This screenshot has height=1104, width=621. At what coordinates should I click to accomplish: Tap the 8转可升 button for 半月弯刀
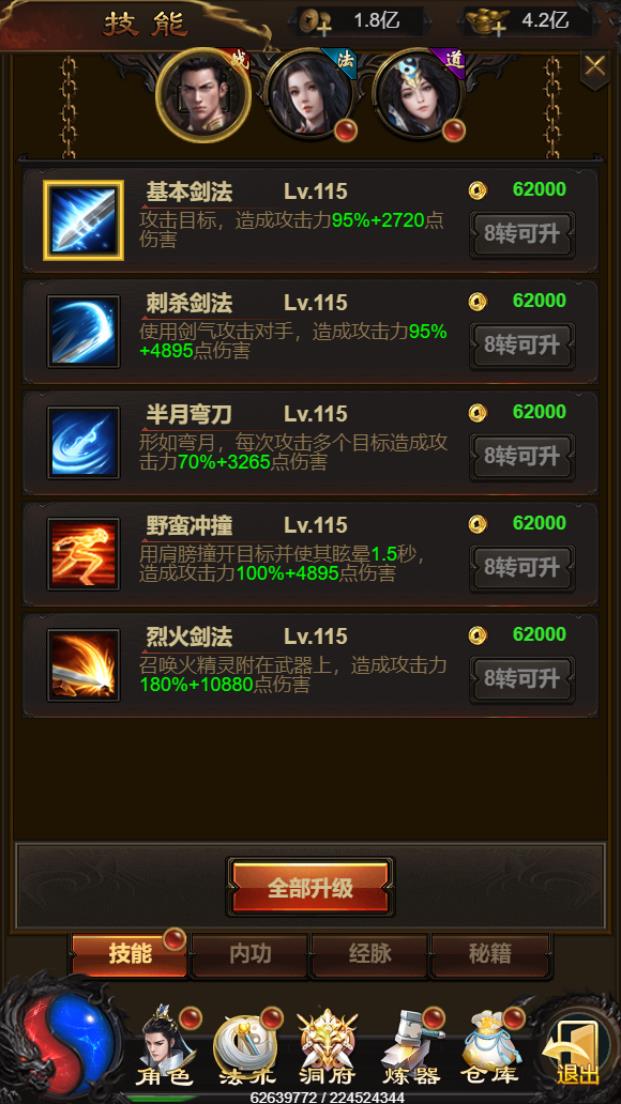pos(521,457)
